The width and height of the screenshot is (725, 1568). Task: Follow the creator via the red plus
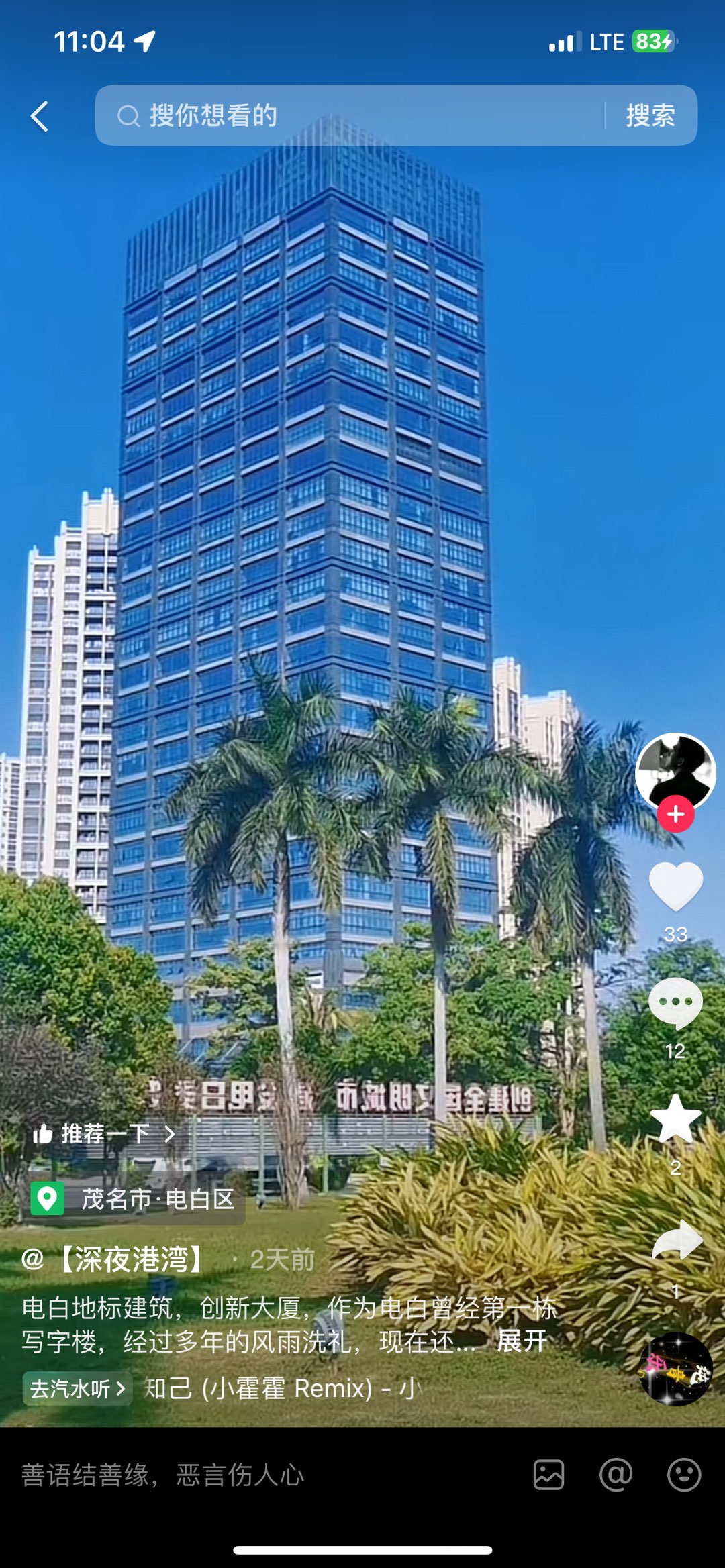pyautogui.click(x=675, y=814)
